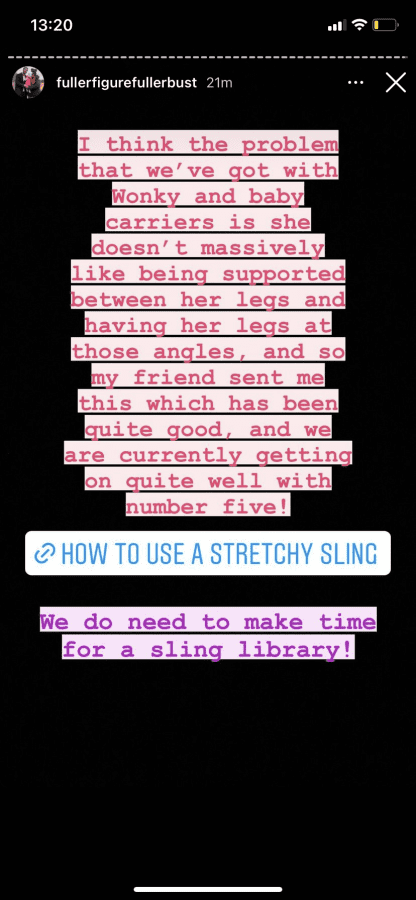Open fullerfigurefullerbust profile picture
The height and width of the screenshot is (900, 416).
[x=28, y=83]
